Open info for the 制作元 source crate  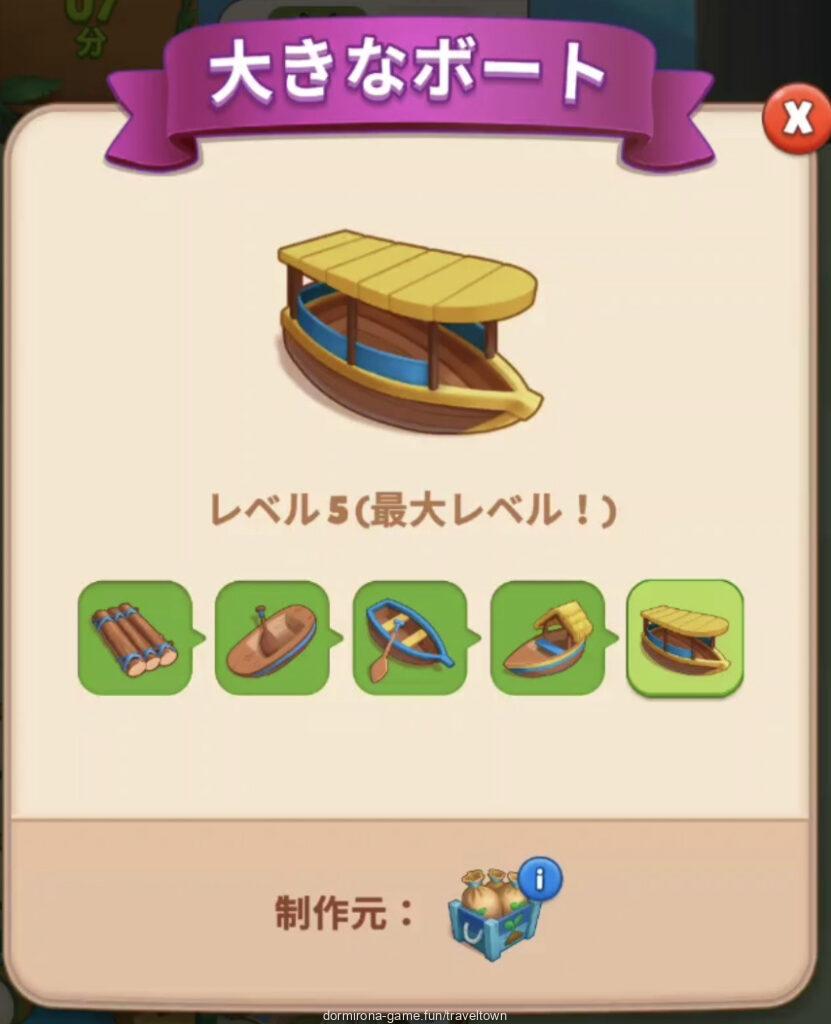[540, 879]
